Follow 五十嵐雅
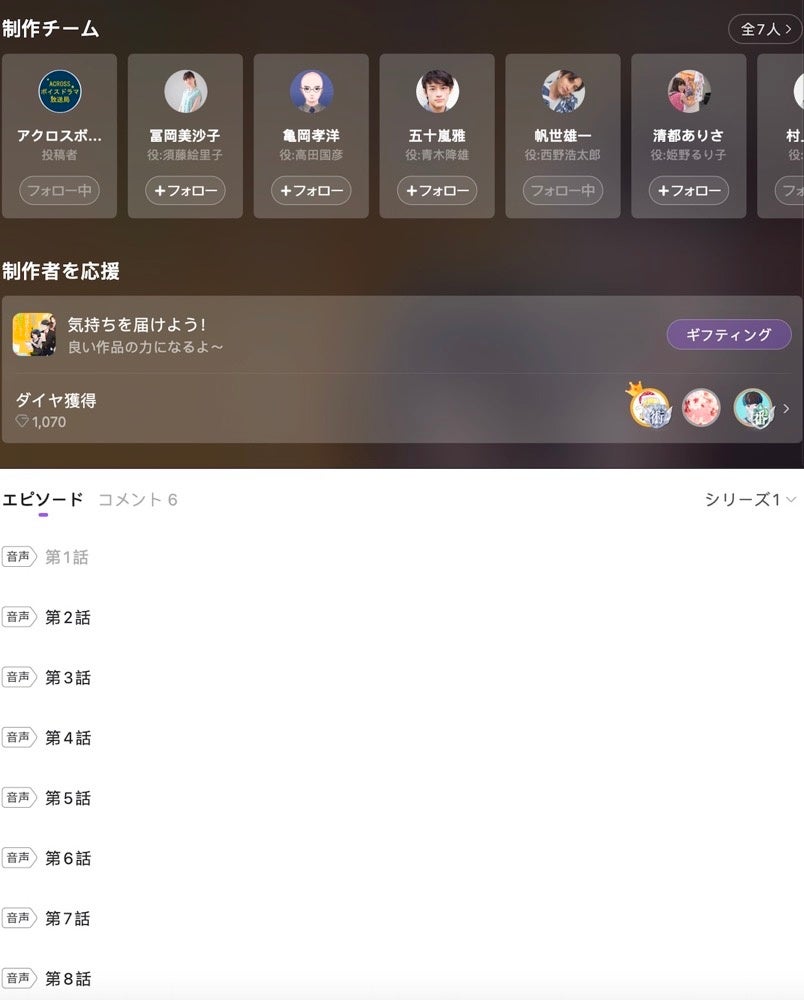This screenshot has width=804, height=1000. 437,190
